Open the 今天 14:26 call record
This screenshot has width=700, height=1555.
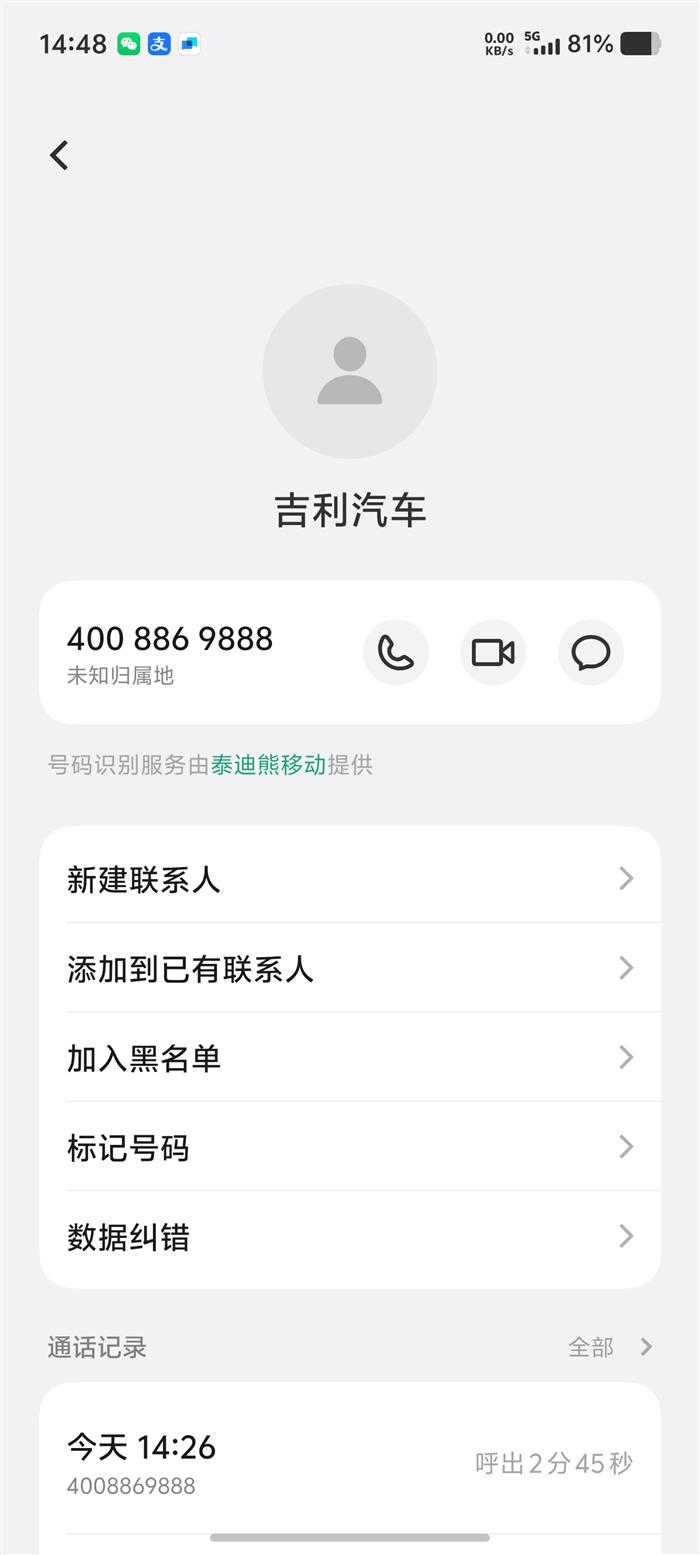(350, 1464)
